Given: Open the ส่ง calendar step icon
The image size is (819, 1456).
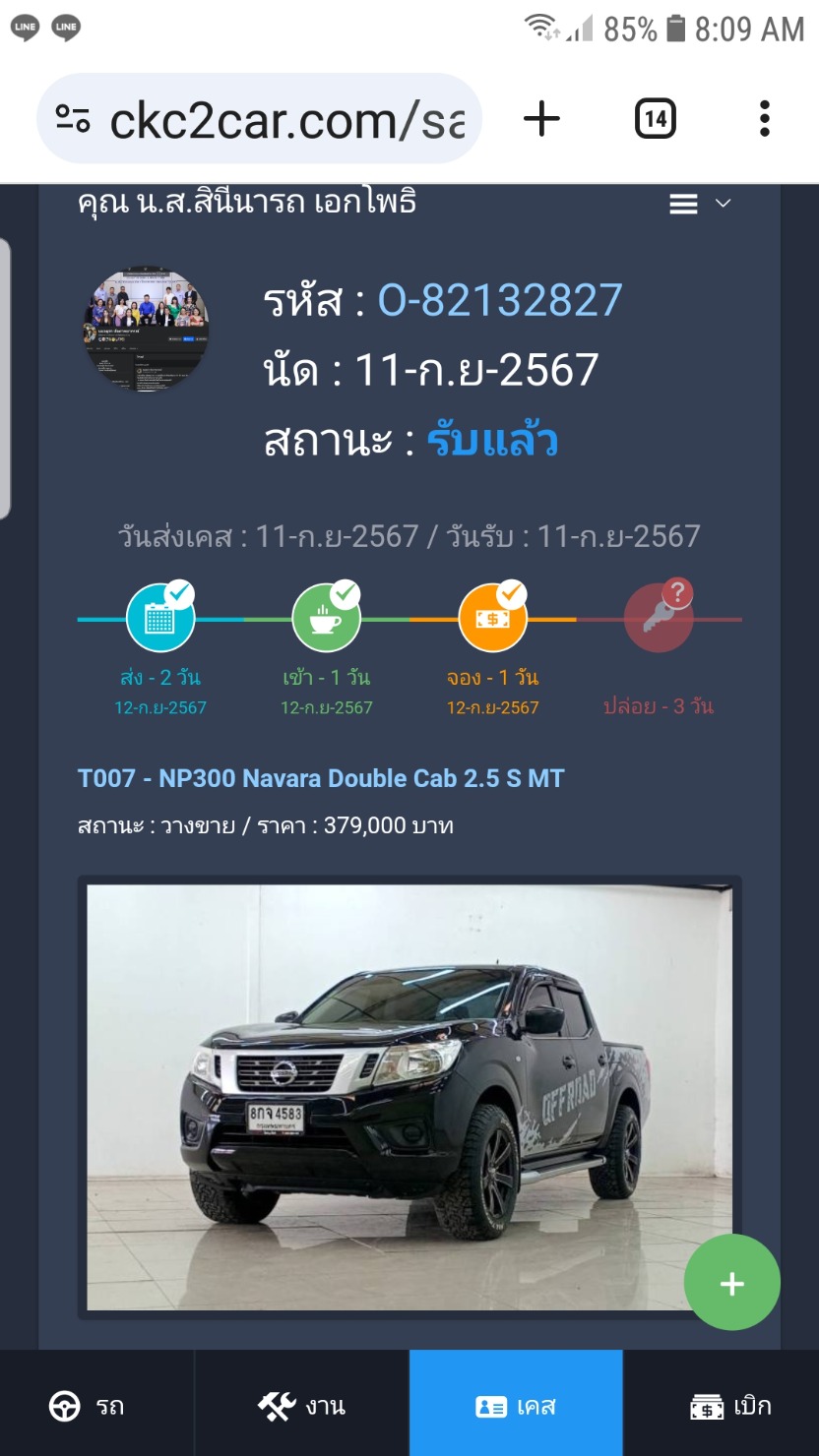Looking at the screenshot, I should [160, 618].
